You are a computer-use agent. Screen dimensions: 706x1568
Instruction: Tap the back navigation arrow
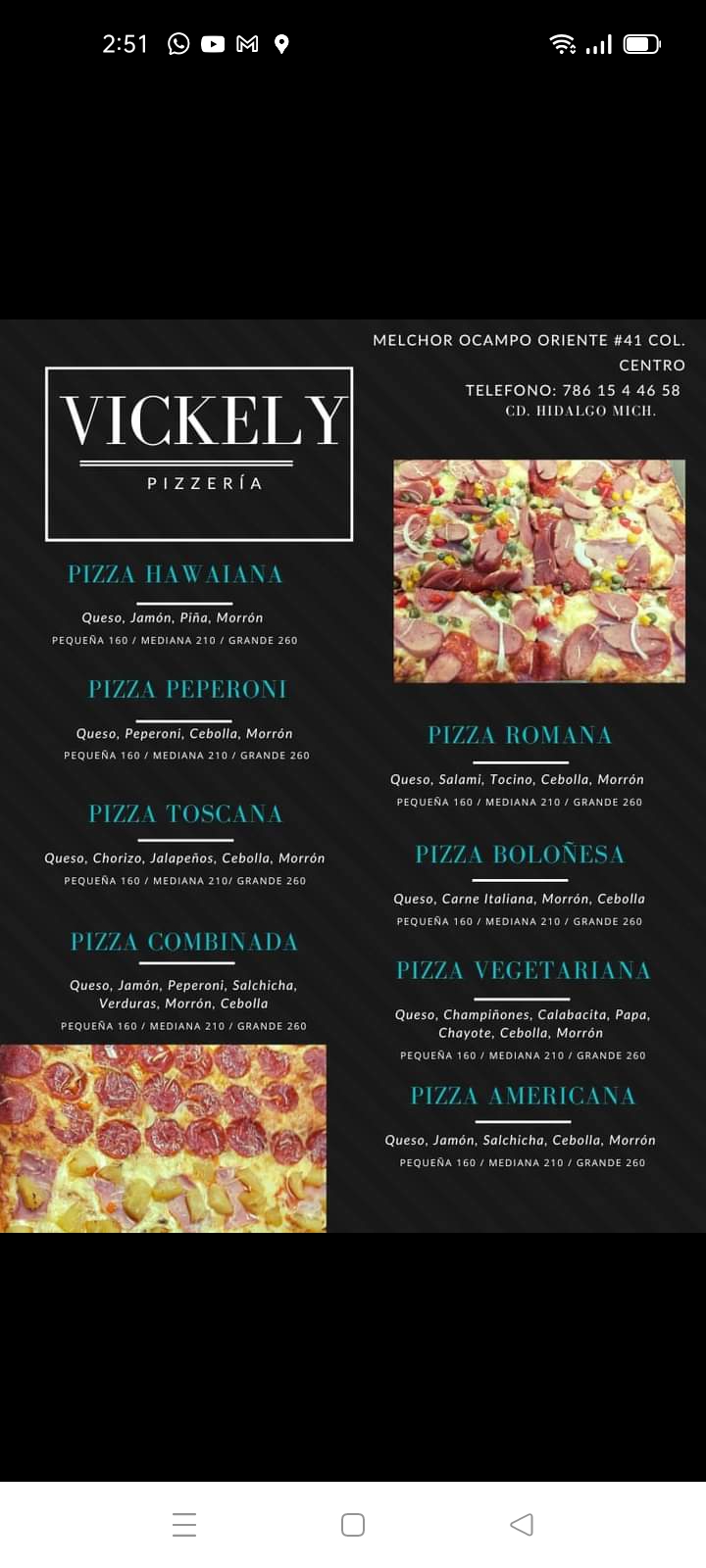click(x=521, y=1525)
